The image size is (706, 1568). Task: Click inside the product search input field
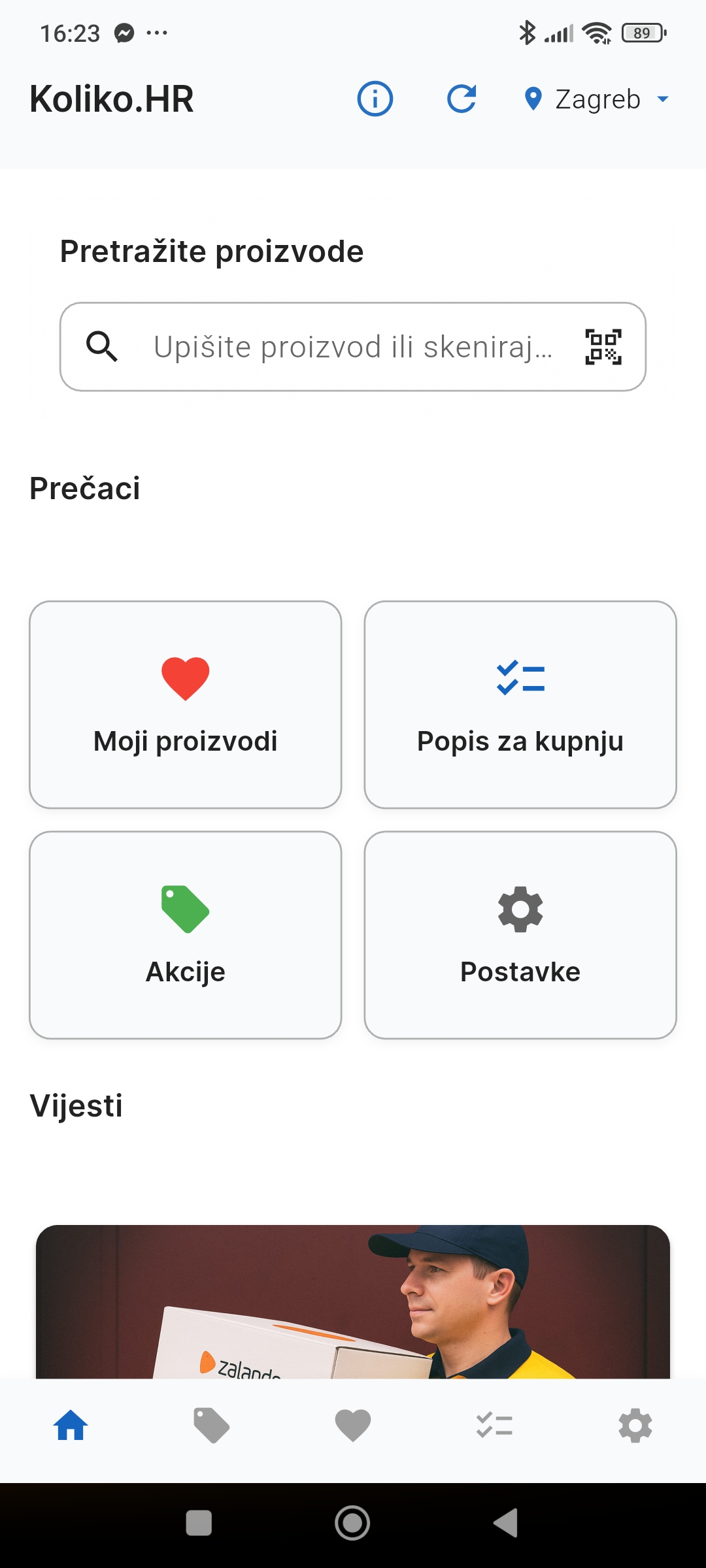353,347
